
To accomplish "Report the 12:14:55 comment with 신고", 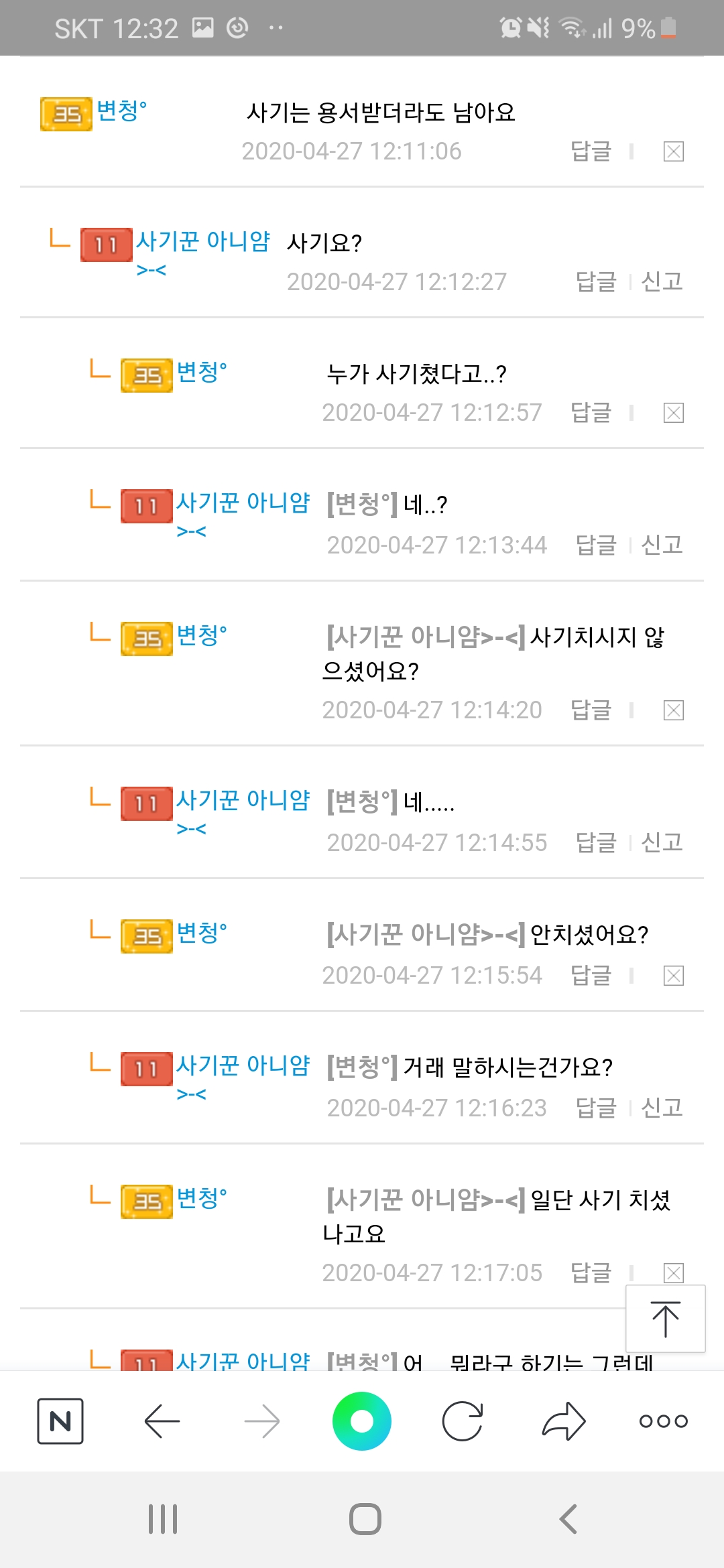I will coord(662,842).
